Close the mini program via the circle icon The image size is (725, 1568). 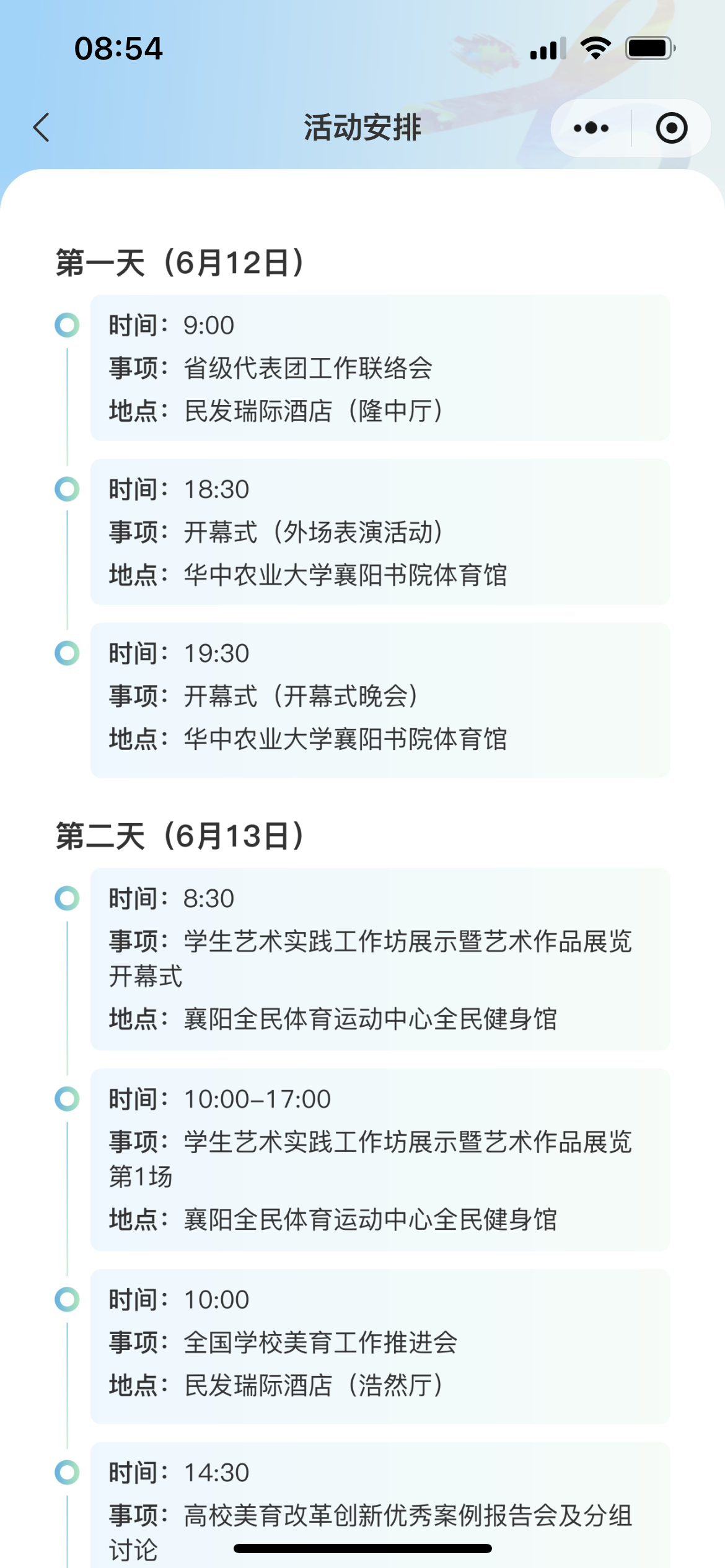pyautogui.click(x=671, y=128)
